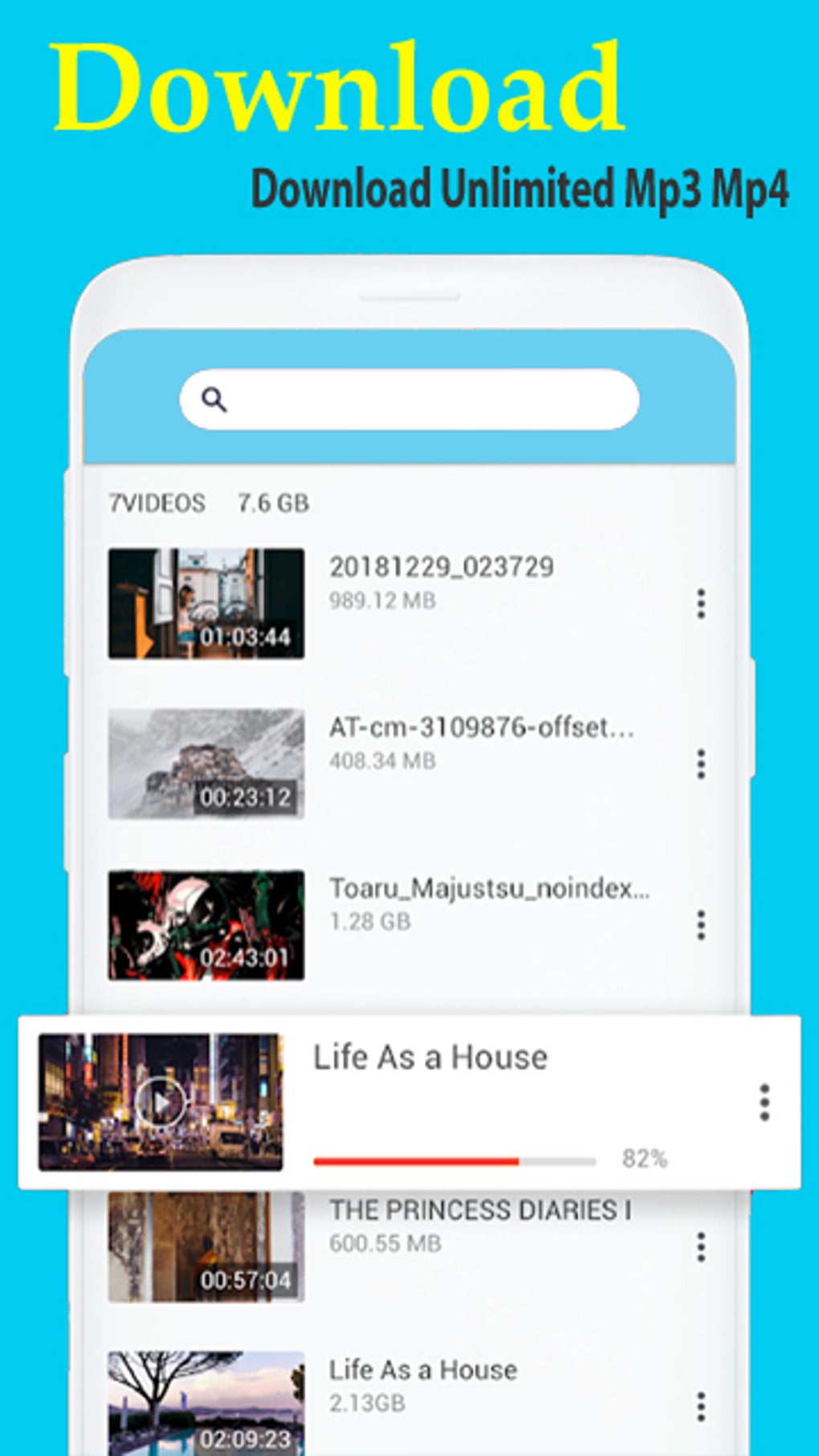Open the snowy mountain video thumbnail
819x1456 pixels.
(206, 761)
